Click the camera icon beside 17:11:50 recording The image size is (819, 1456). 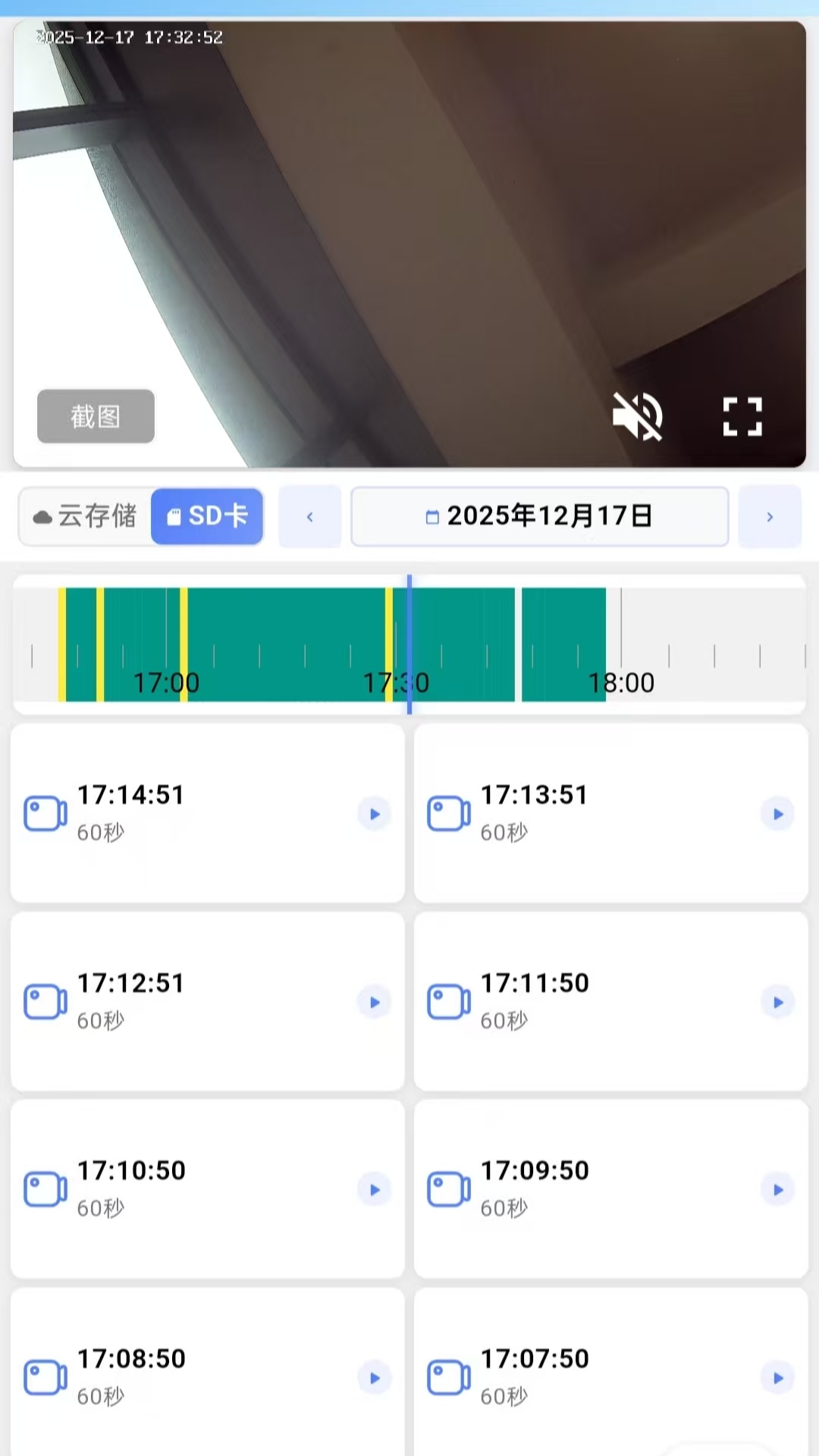coord(448,1000)
